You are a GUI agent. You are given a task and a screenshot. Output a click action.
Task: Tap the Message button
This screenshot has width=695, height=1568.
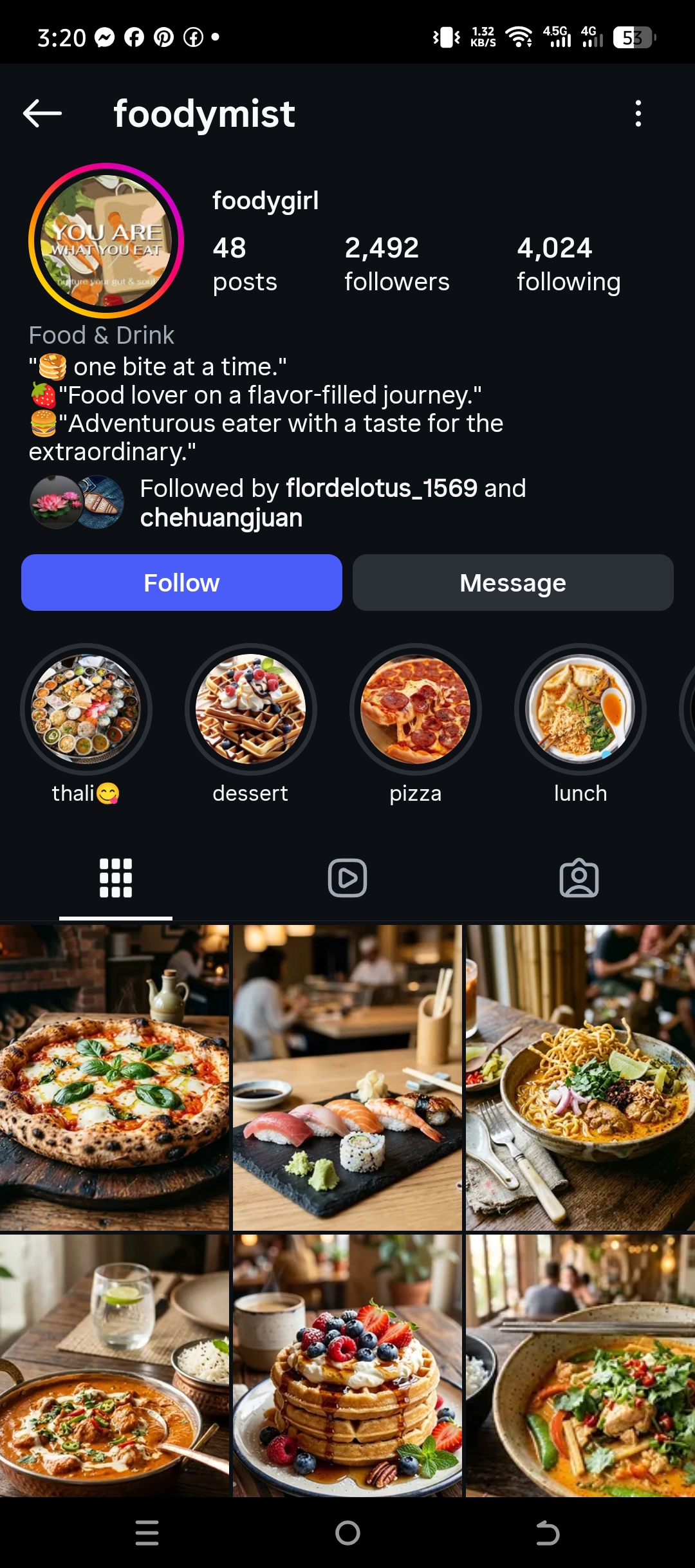click(x=512, y=582)
